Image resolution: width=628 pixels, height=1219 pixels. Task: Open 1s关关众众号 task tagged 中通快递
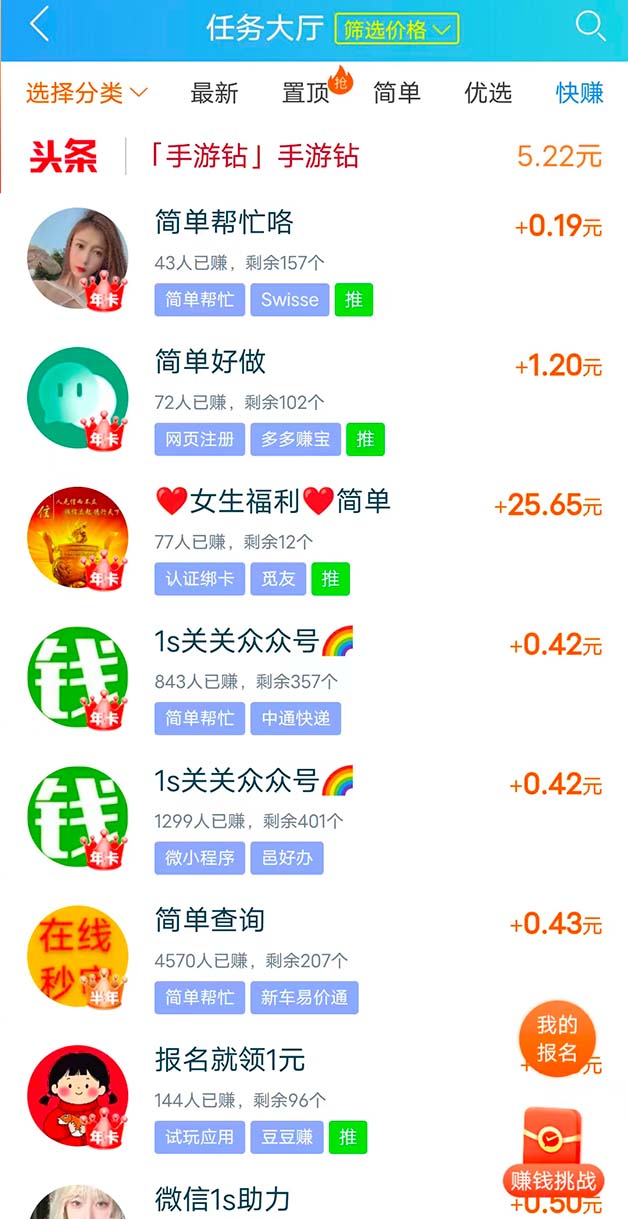click(x=254, y=641)
